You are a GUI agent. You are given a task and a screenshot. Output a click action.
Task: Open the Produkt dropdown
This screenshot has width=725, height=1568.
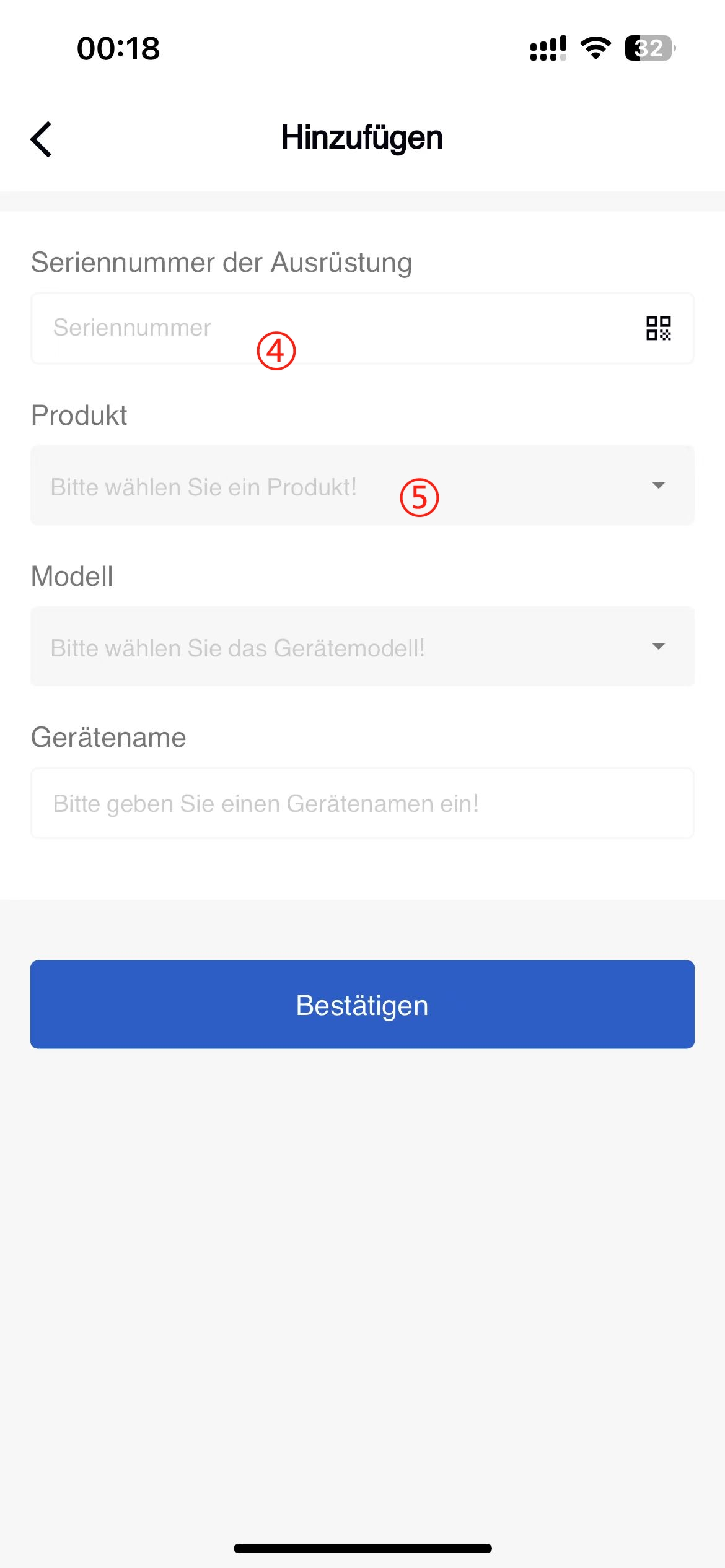coord(362,486)
